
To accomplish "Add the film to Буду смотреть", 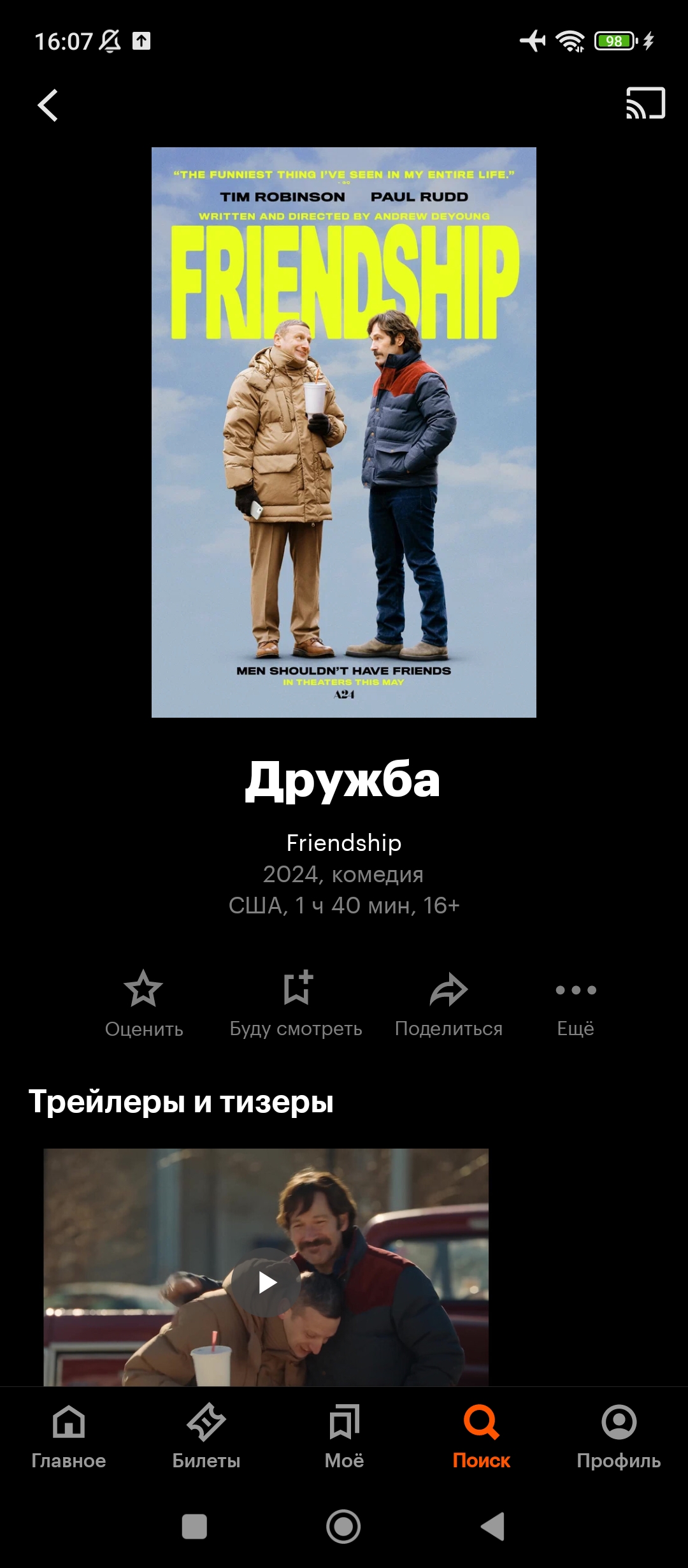I will click(x=296, y=1004).
